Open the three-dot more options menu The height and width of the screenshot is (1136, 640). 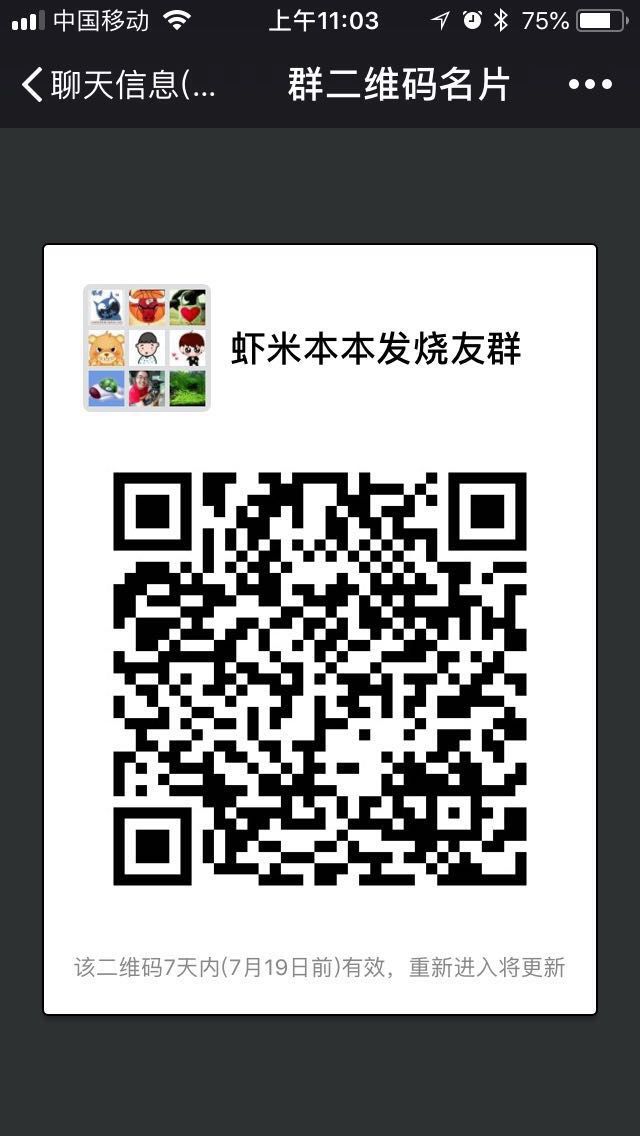pos(590,85)
